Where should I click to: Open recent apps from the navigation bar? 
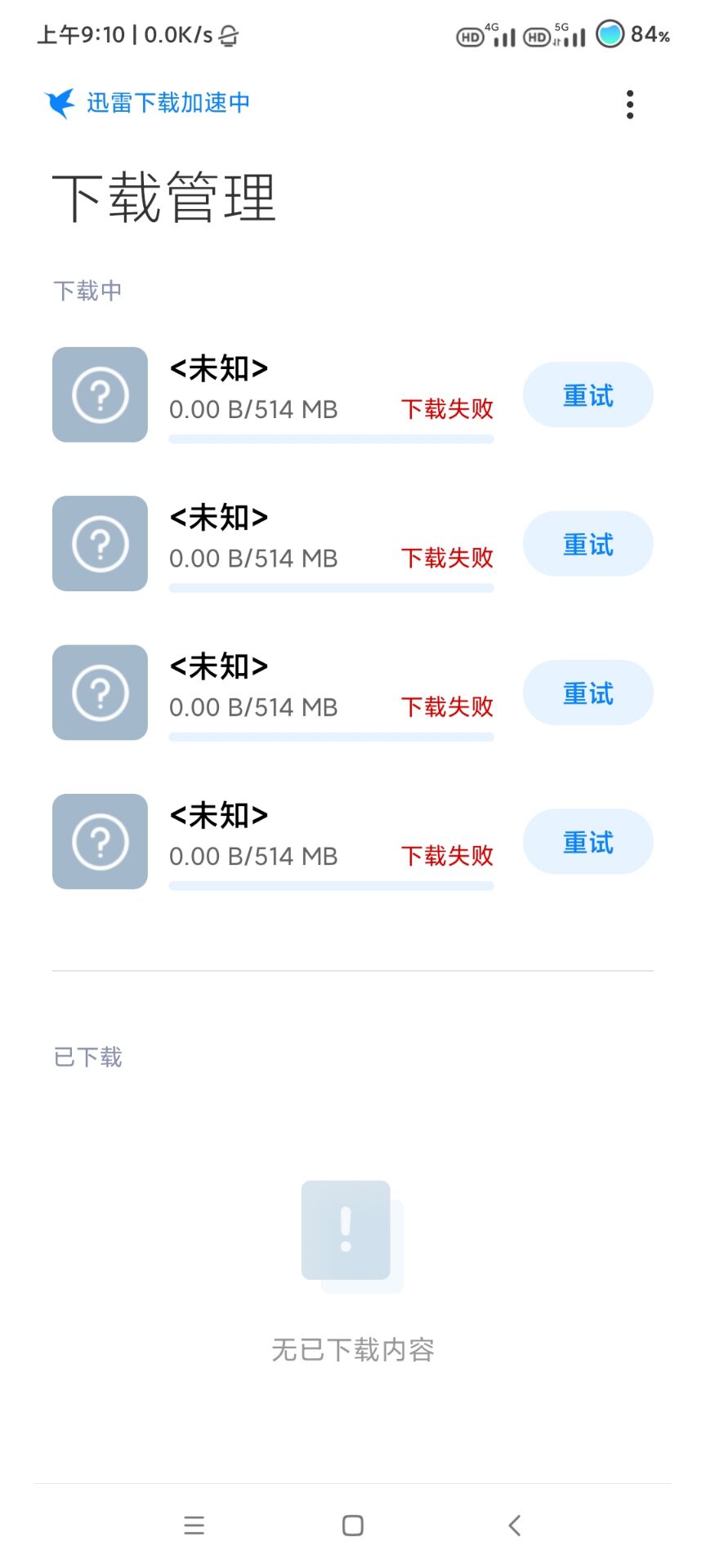pyautogui.click(x=194, y=1525)
